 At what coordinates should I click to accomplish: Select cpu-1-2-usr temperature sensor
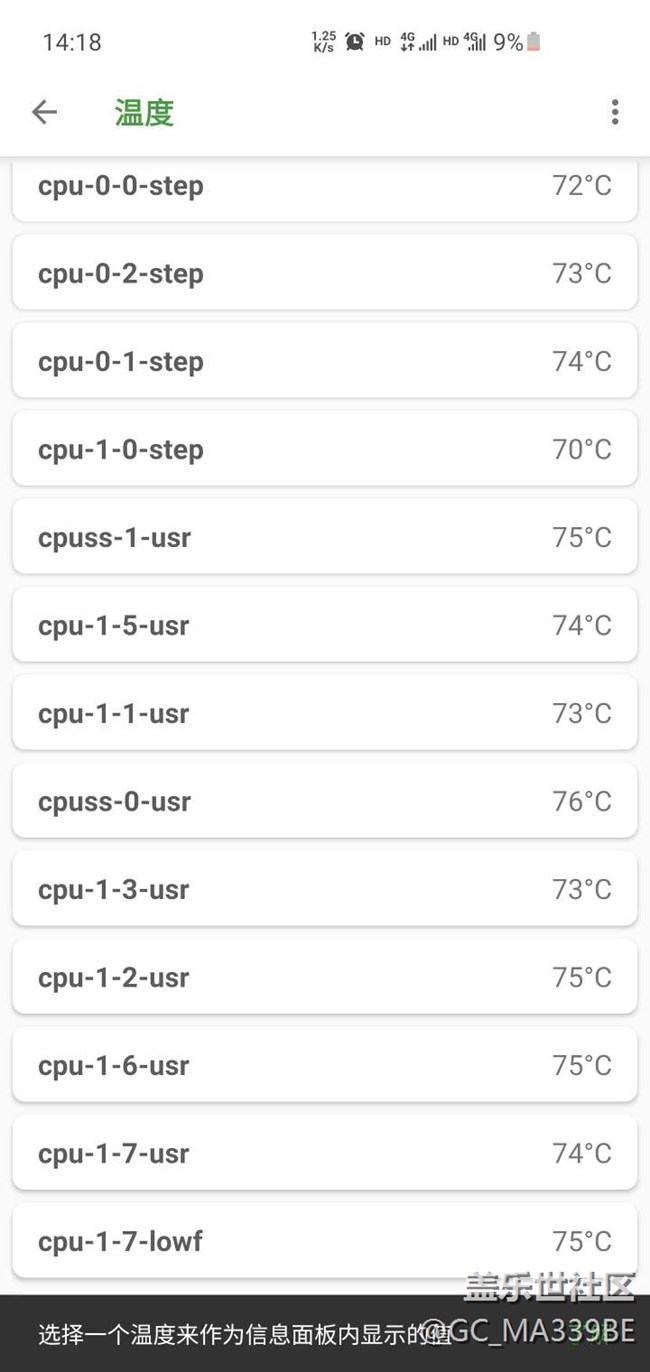pos(324,977)
